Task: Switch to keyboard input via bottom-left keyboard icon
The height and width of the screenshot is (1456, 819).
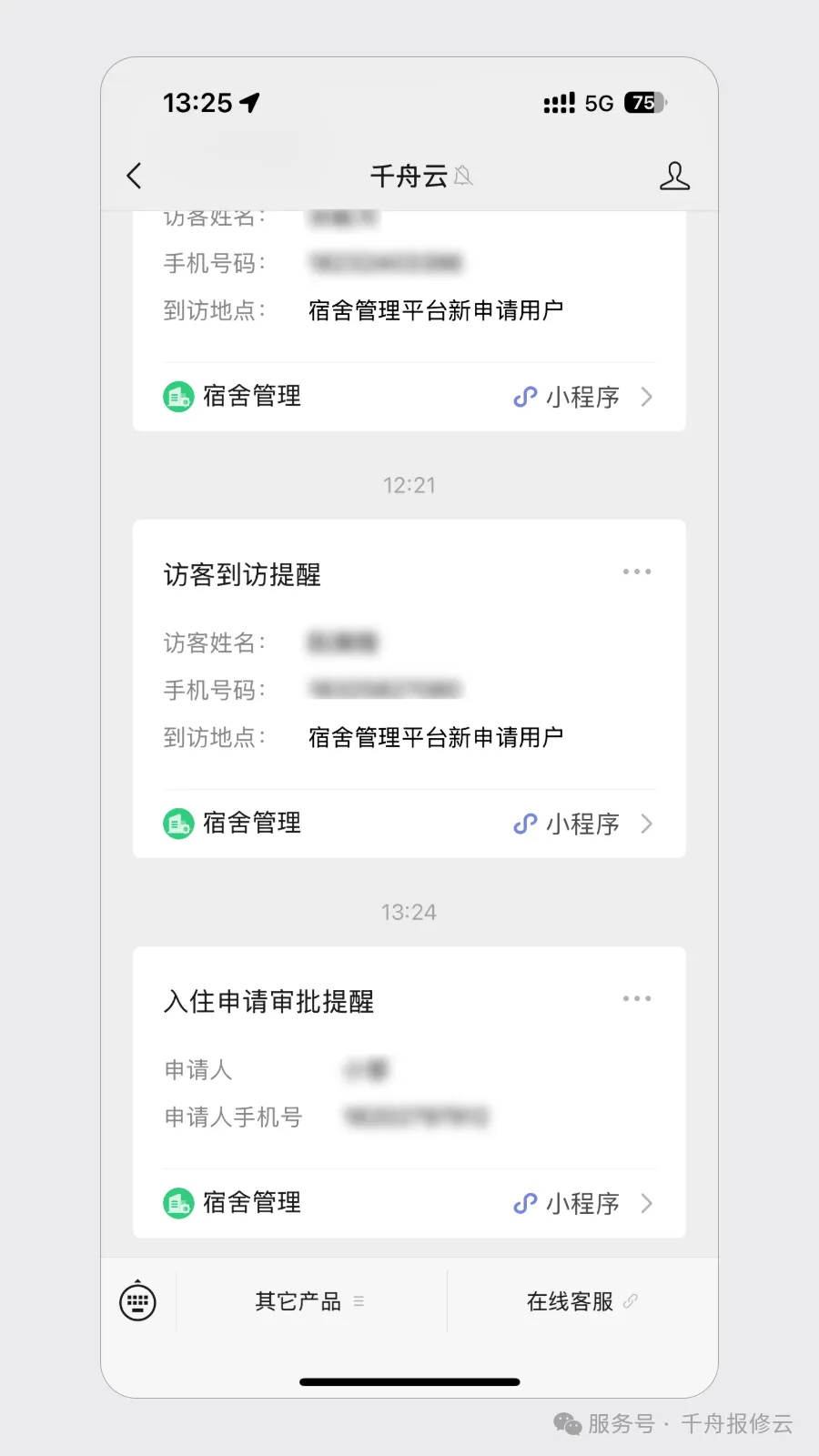Action: pos(136,1301)
